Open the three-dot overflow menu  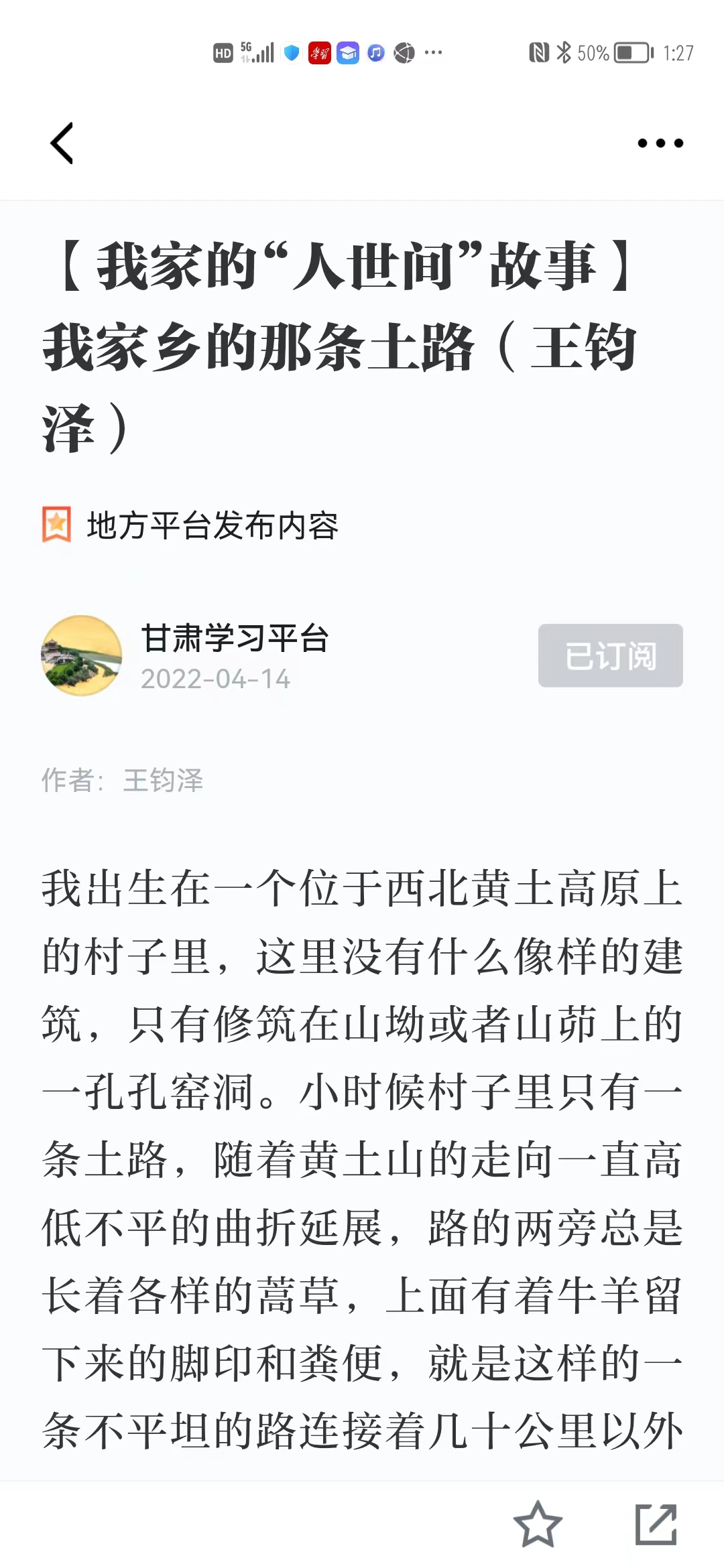click(660, 143)
